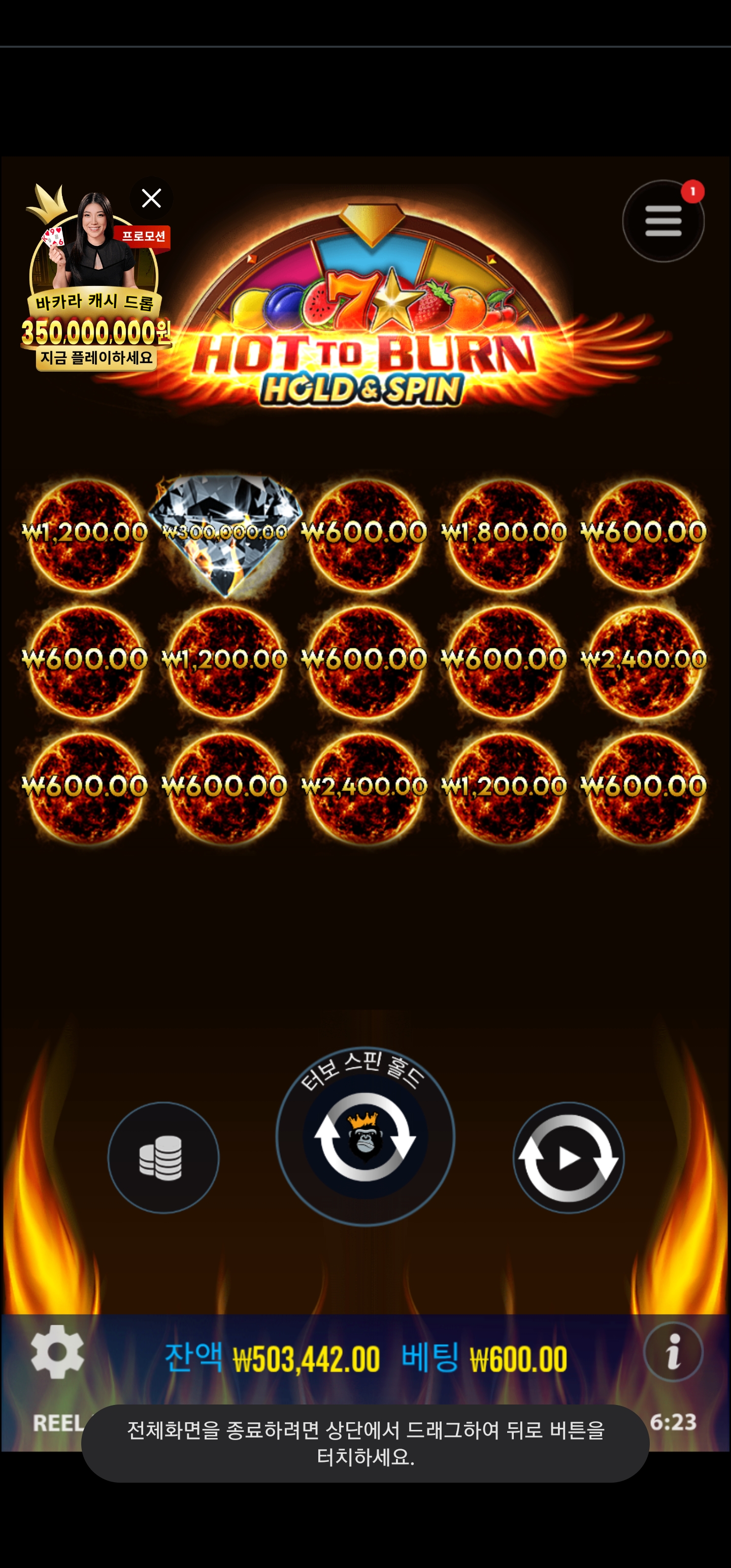Open the coin stack bet settings
The height and width of the screenshot is (1568, 731).
point(163,1158)
